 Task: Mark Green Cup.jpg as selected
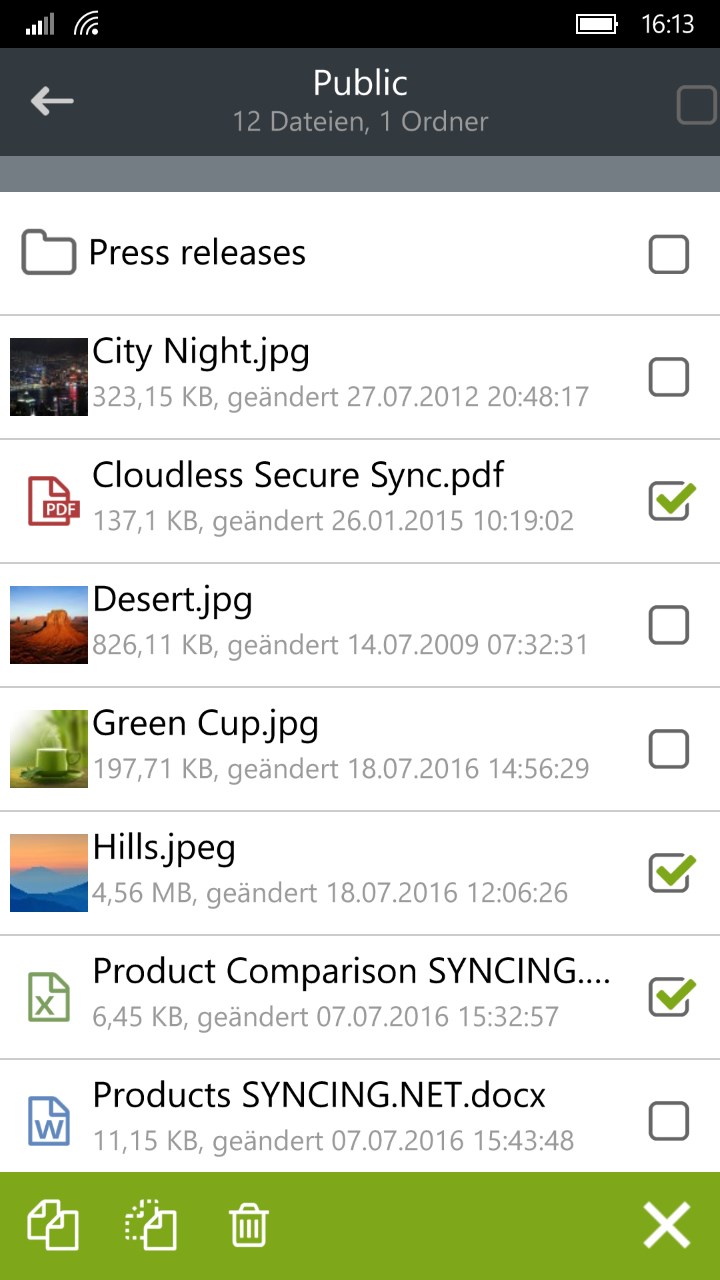tap(669, 749)
